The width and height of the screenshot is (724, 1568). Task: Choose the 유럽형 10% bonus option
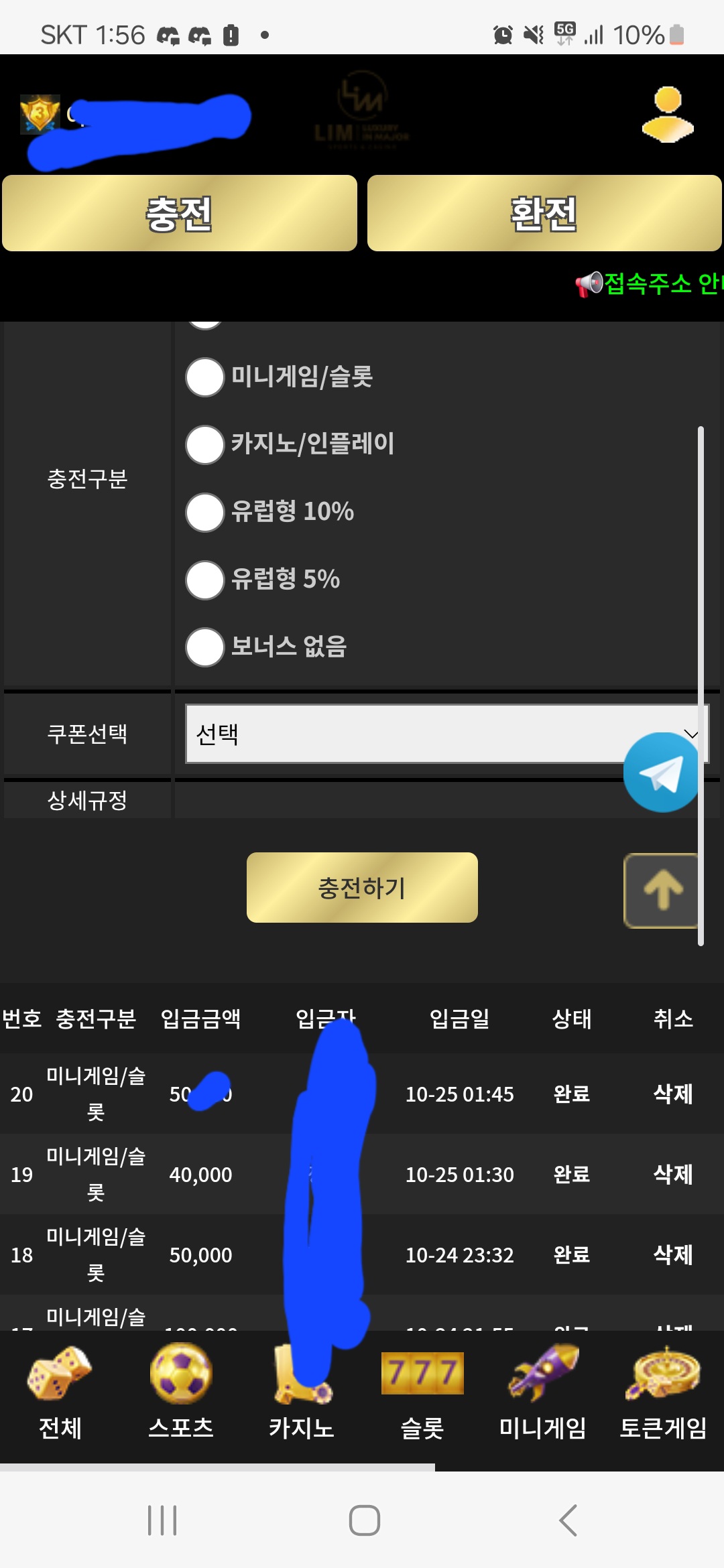[205, 513]
